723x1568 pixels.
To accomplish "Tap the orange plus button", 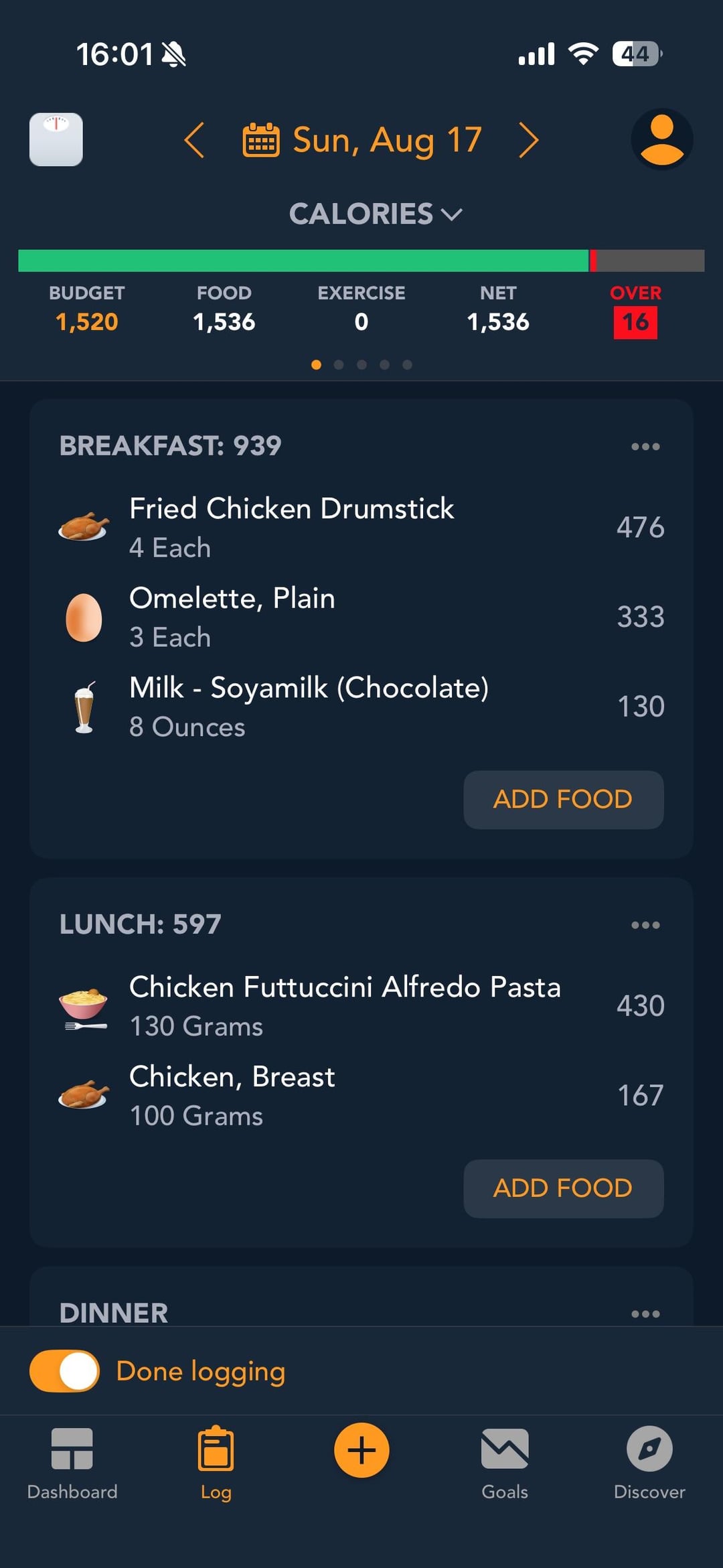I will (361, 1450).
